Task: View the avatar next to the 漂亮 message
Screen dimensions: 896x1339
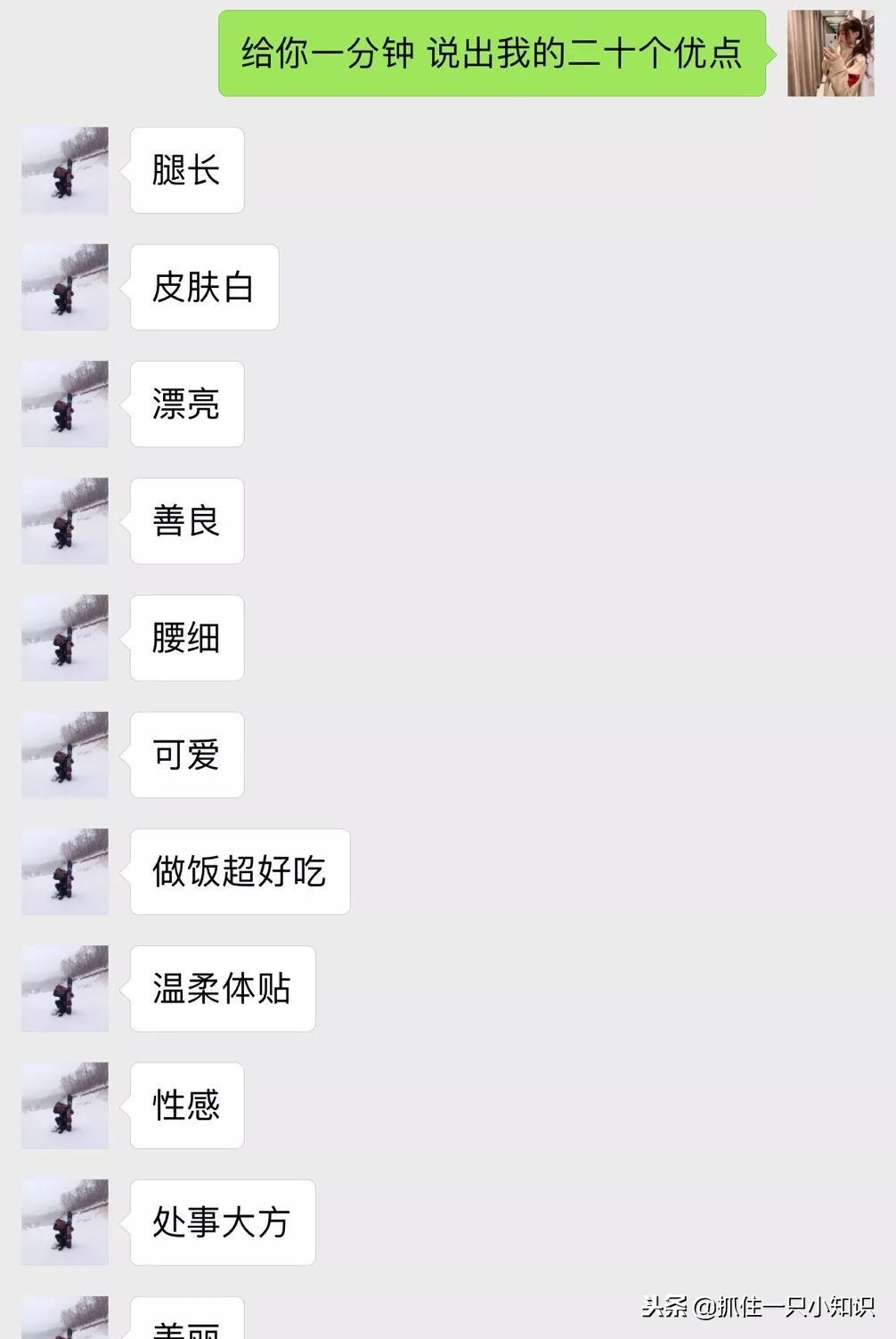Action: 64,404
